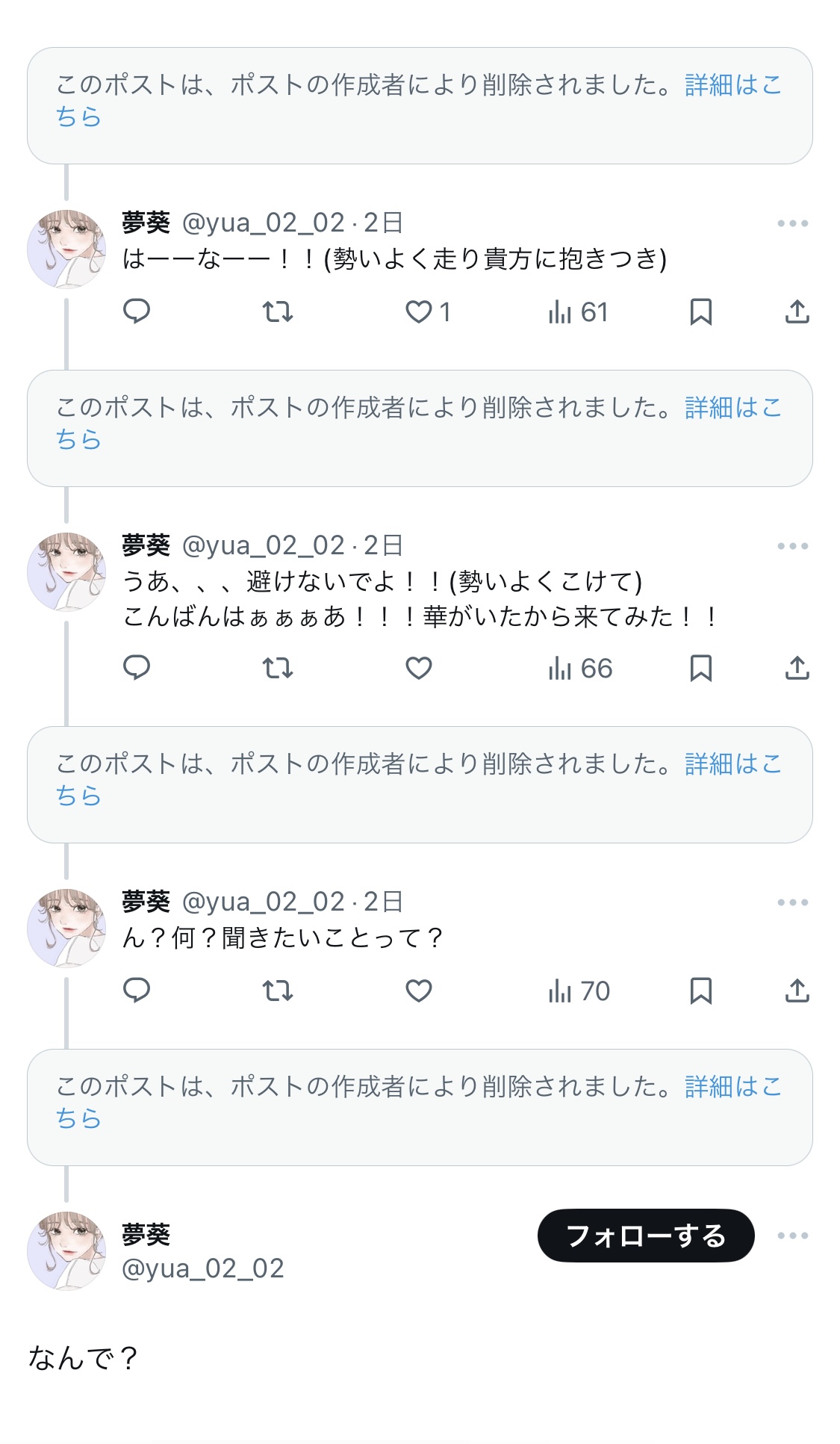
Task: Reply to the はーーなーー post
Action: pos(137,311)
